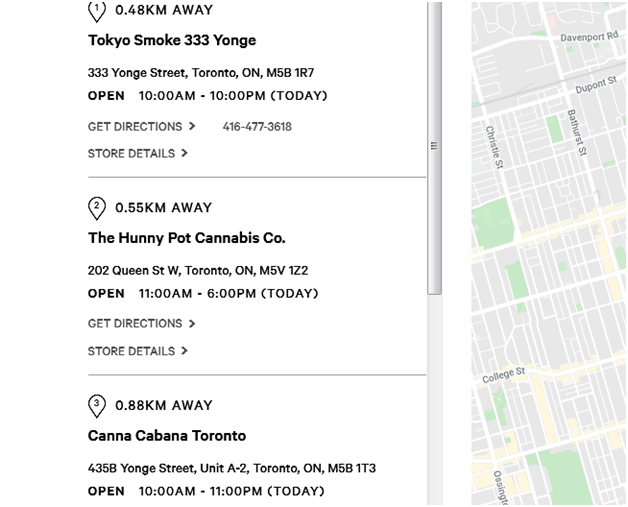Select the Tokyo Smoke 333 Yonge listing
This screenshot has height=507, width=628.
(x=172, y=41)
